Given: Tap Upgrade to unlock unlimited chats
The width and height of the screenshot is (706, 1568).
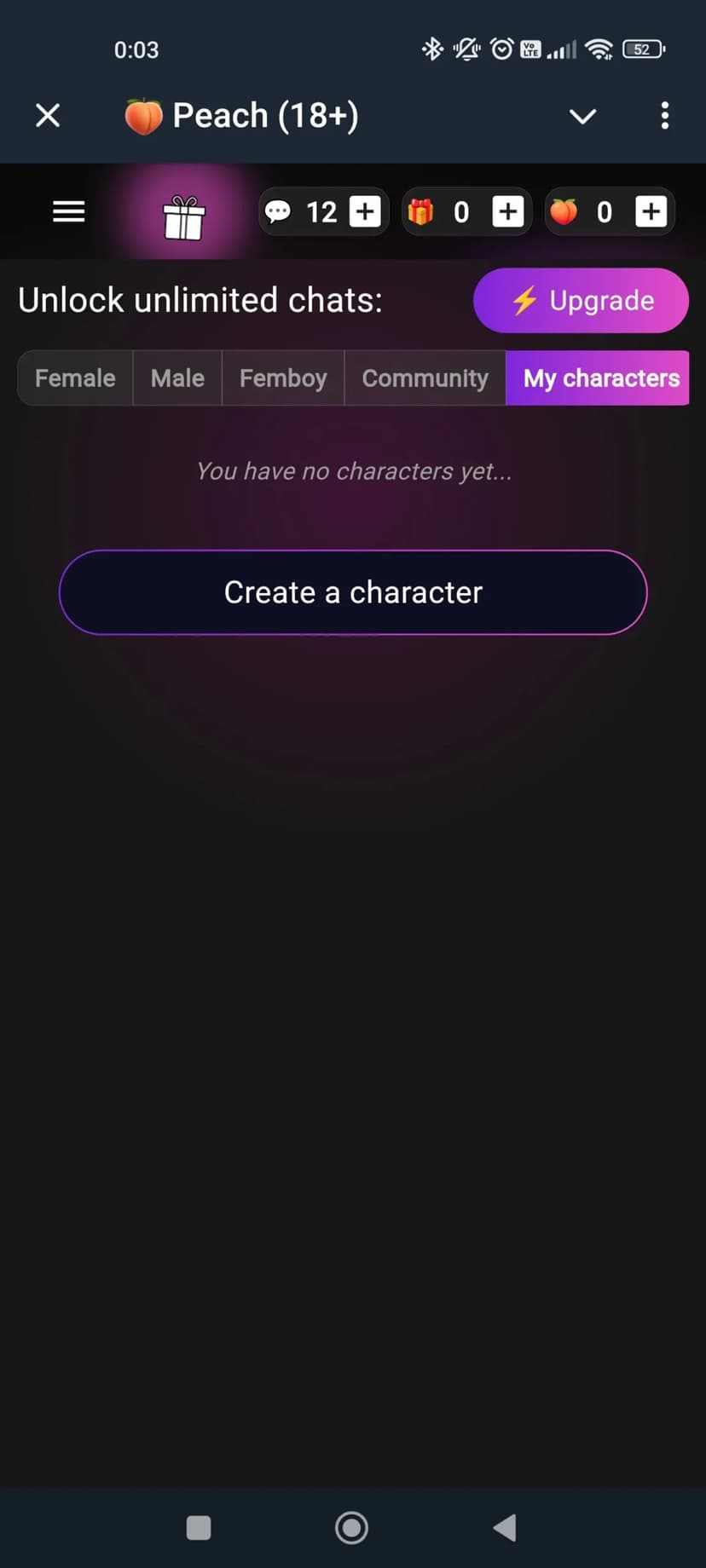Looking at the screenshot, I should [581, 301].
